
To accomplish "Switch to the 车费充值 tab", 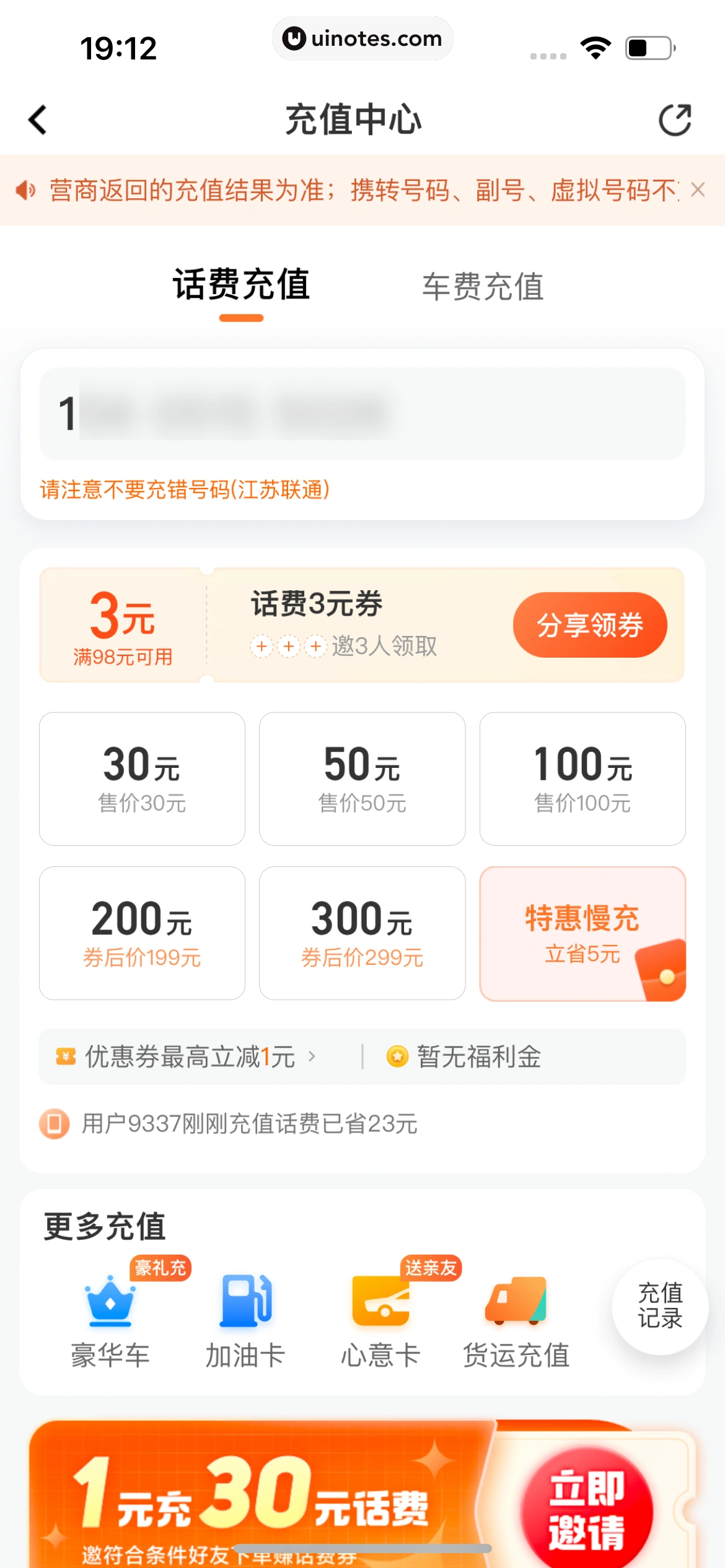I will (x=482, y=287).
